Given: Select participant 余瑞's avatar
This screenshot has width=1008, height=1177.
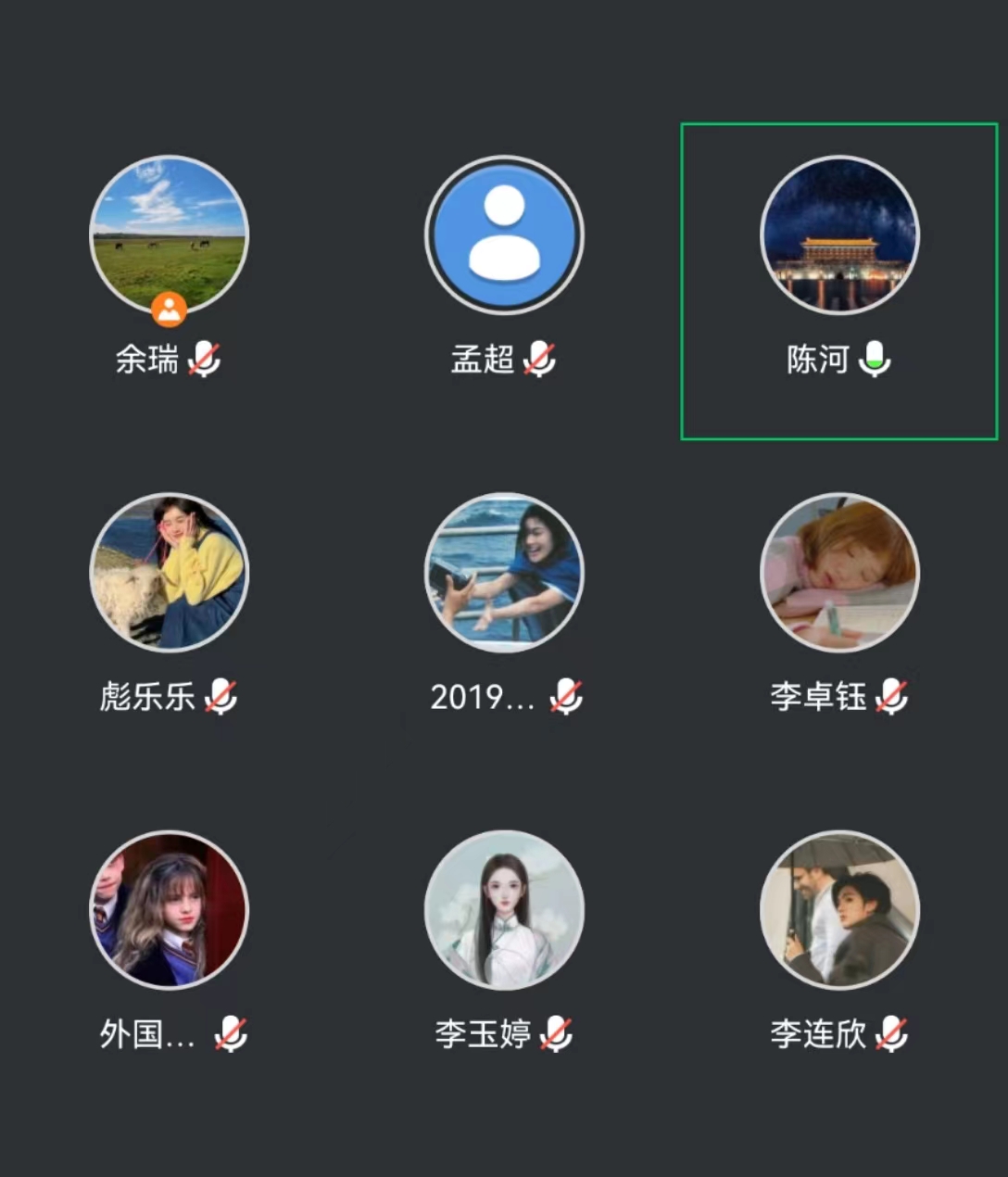Looking at the screenshot, I should coord(169,234).
